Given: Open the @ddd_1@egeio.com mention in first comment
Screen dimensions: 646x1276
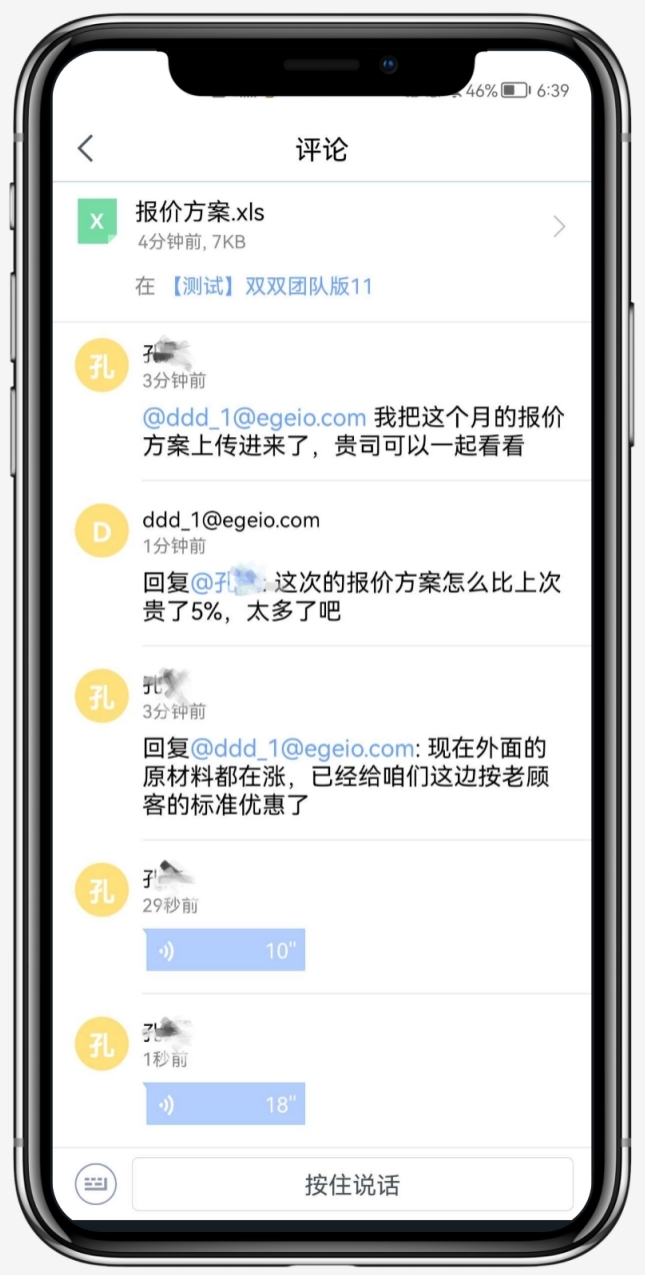Looking at the screenshot, I should point(254,418).
